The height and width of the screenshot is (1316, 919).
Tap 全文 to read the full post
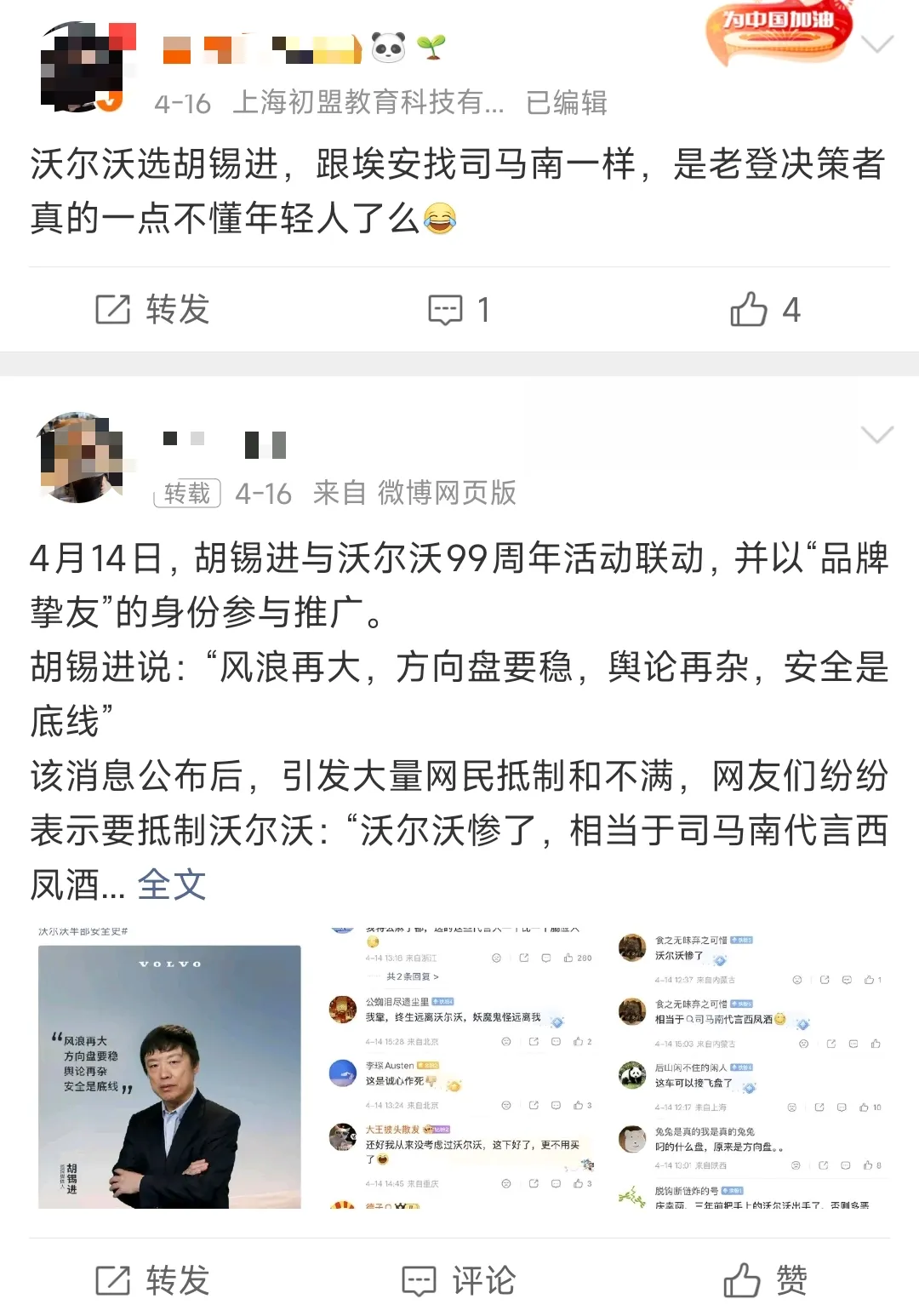tap(172, 884)
